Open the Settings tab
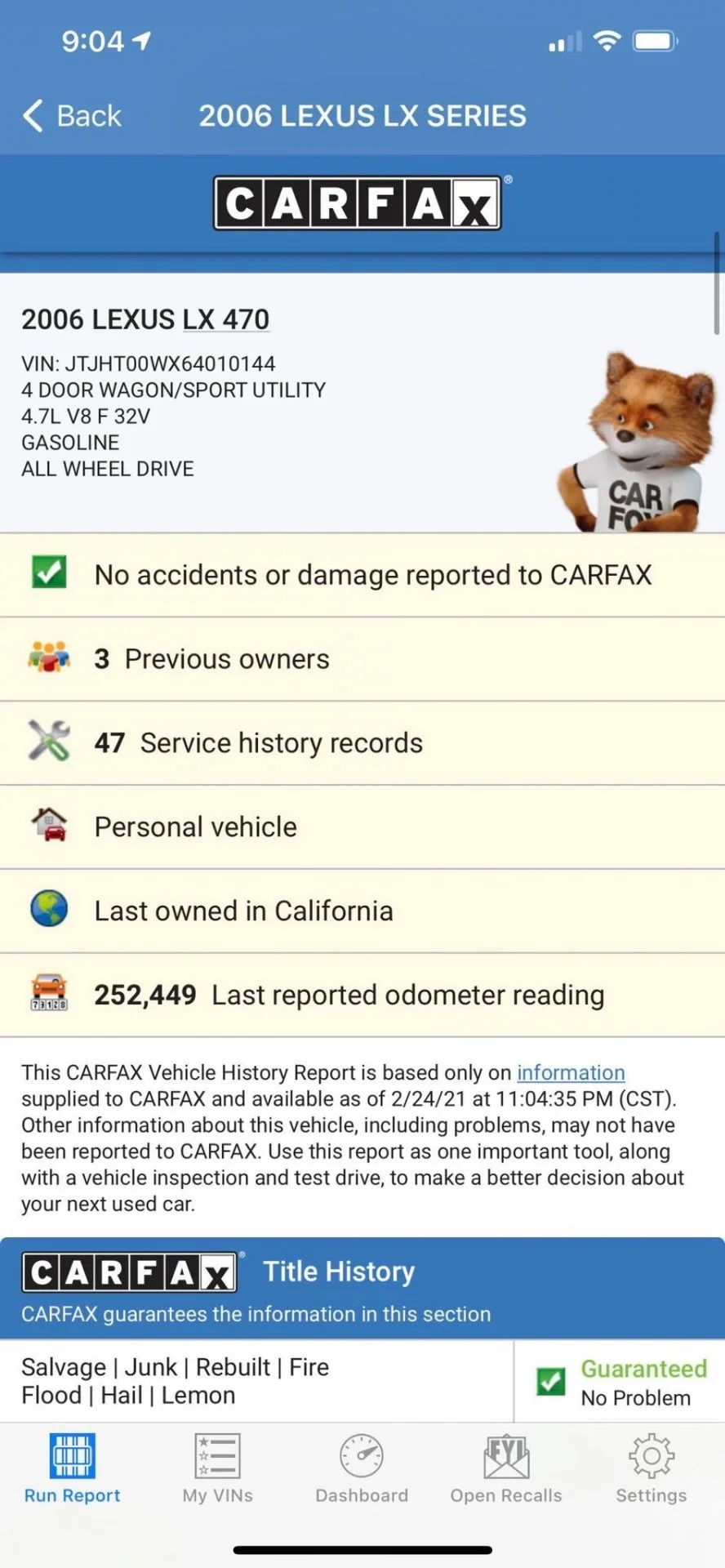This screenshot has width=725, height=1568. [x=651, y=1469]
